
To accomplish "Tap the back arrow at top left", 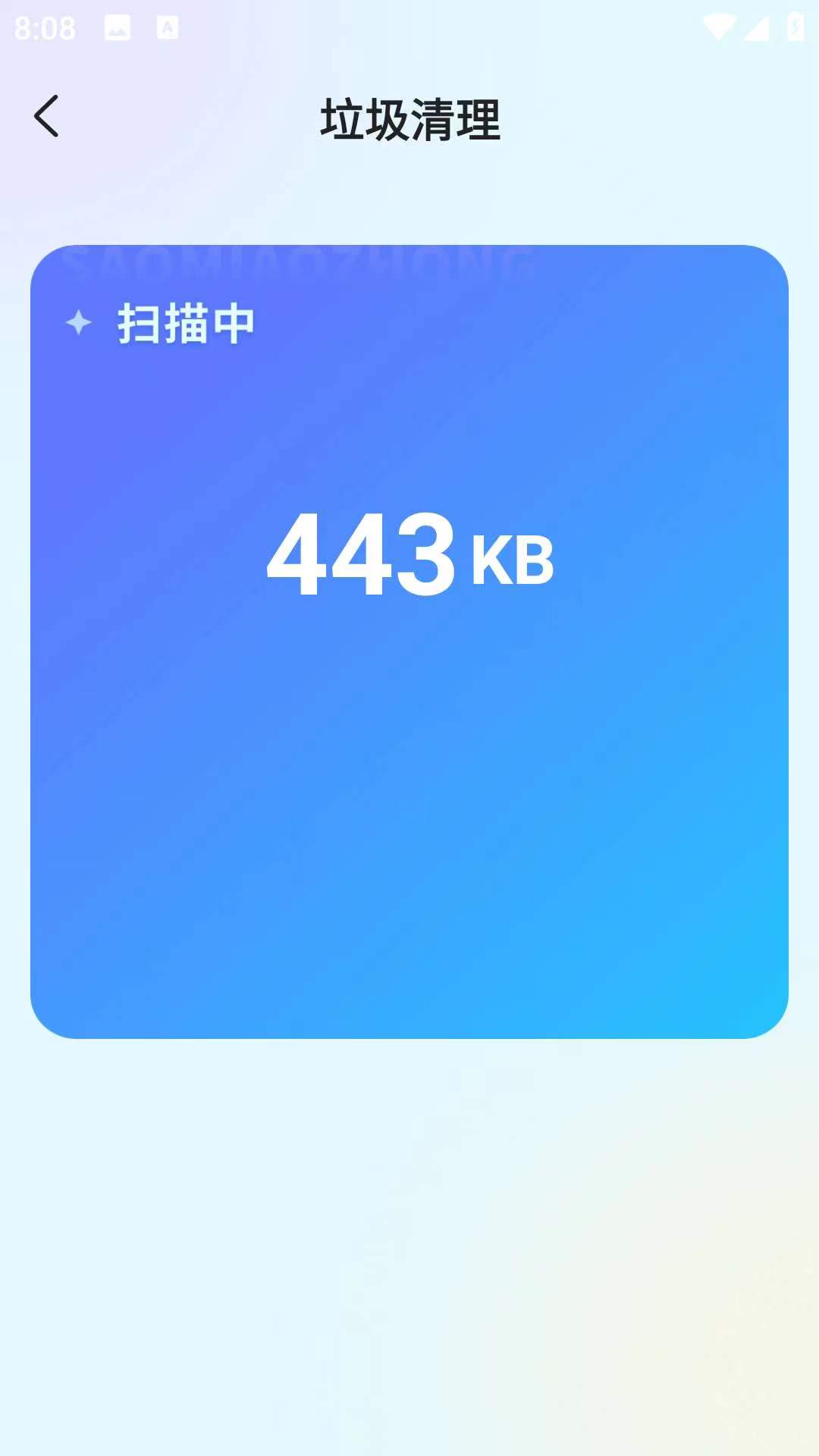I will click(x=47, y=116).
